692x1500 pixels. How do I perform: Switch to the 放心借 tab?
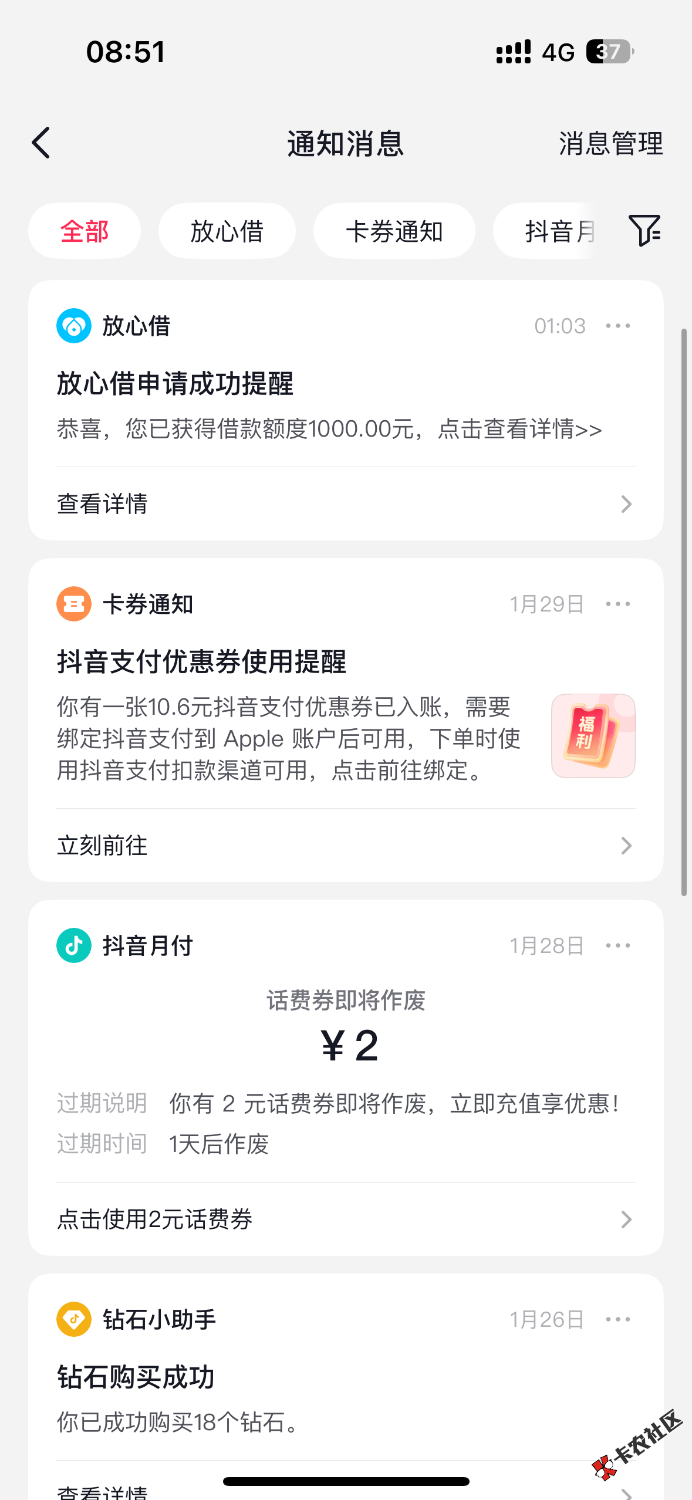[227, 232]
